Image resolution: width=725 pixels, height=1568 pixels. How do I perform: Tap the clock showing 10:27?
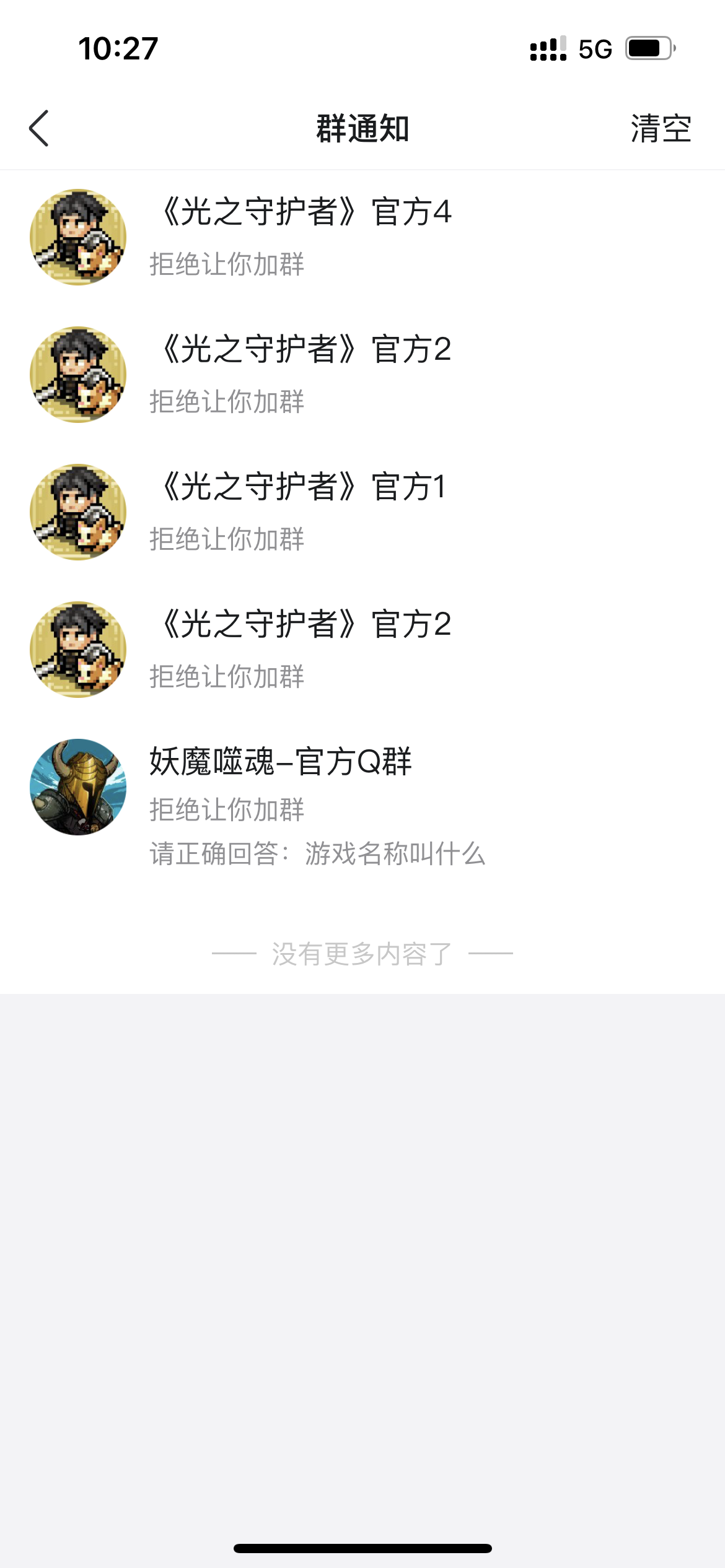coord(118,50)
